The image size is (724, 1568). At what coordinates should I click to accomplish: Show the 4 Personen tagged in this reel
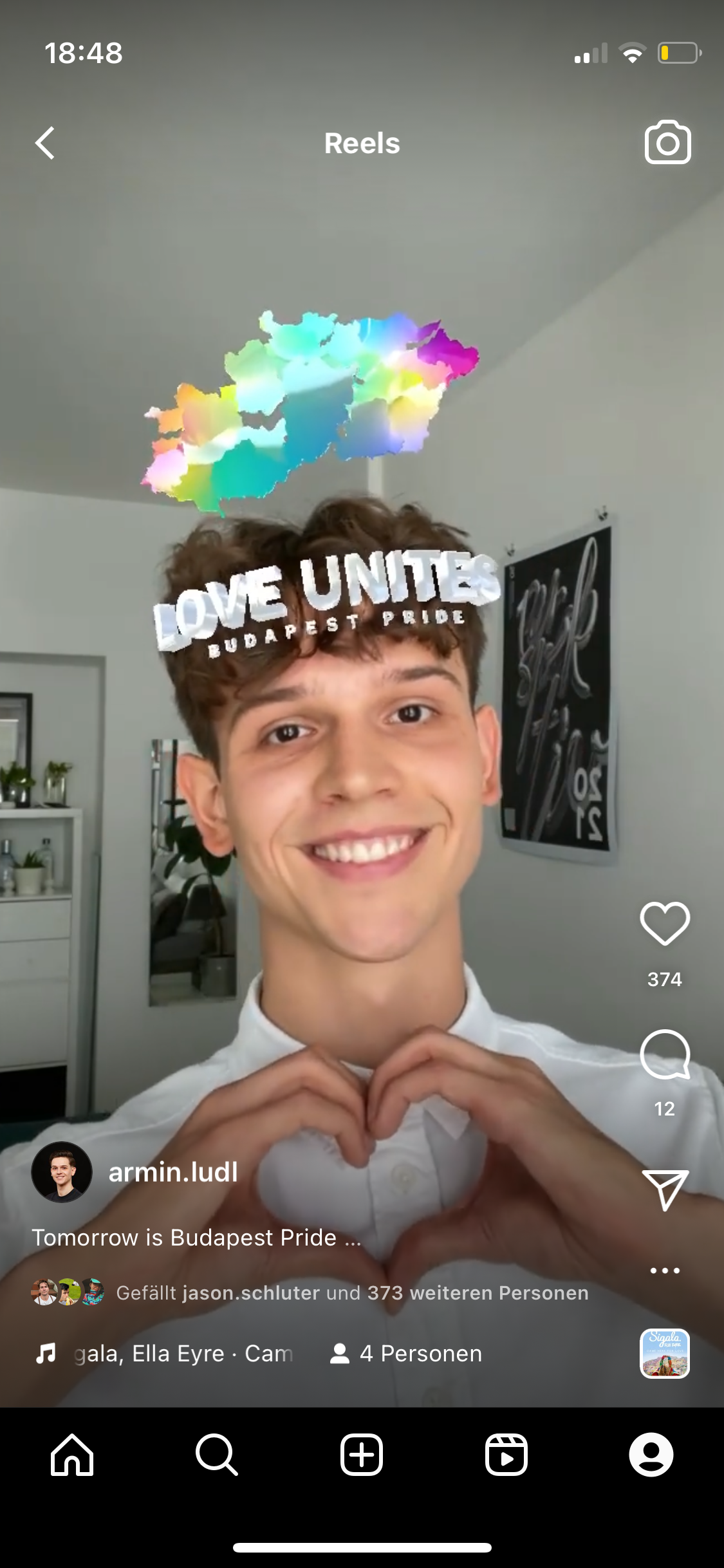tap(405, 1353)
